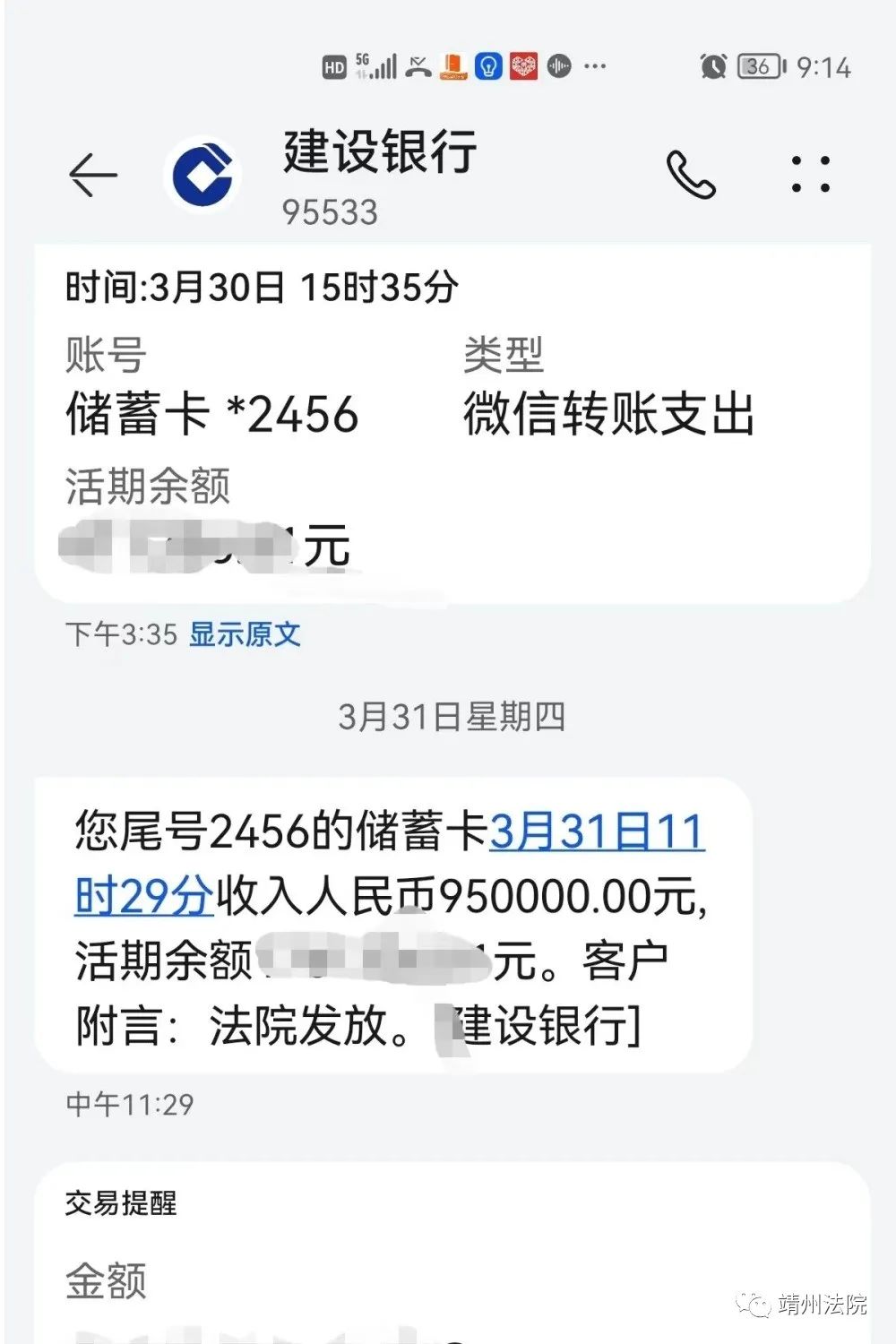The height and width of the screenshot is (1344, 896).
Task: Open 显示原文 to show original message
Action: [x=244, y=635]
